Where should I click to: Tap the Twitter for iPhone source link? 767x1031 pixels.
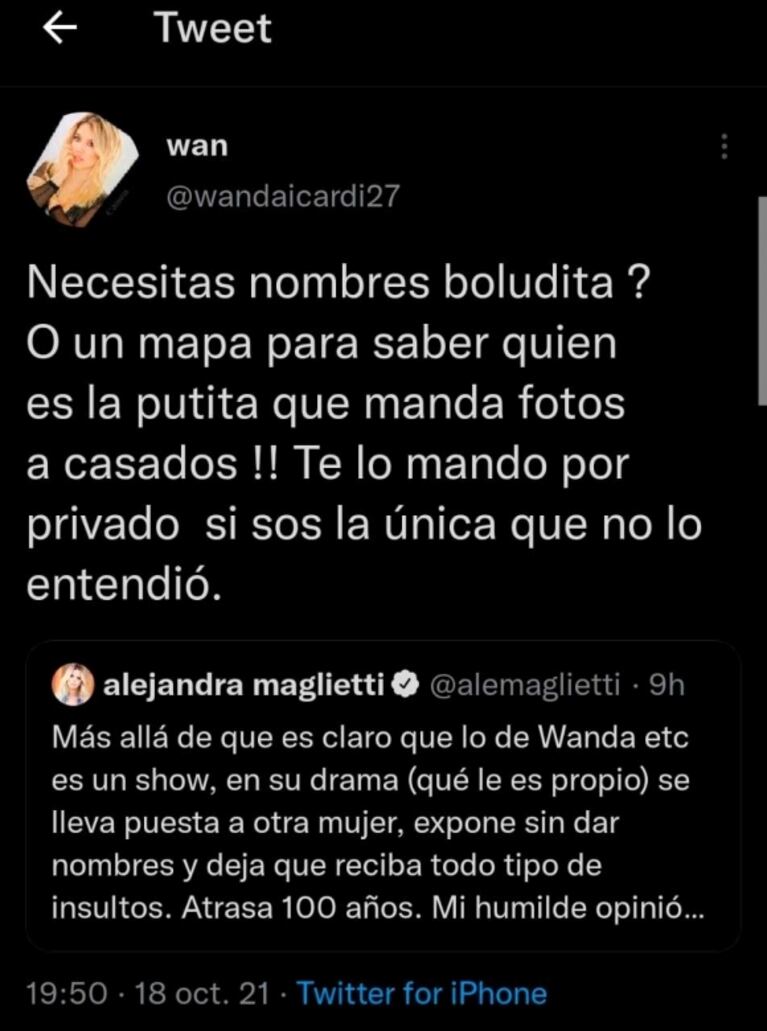pyautogui.click(x=422, y=993)
